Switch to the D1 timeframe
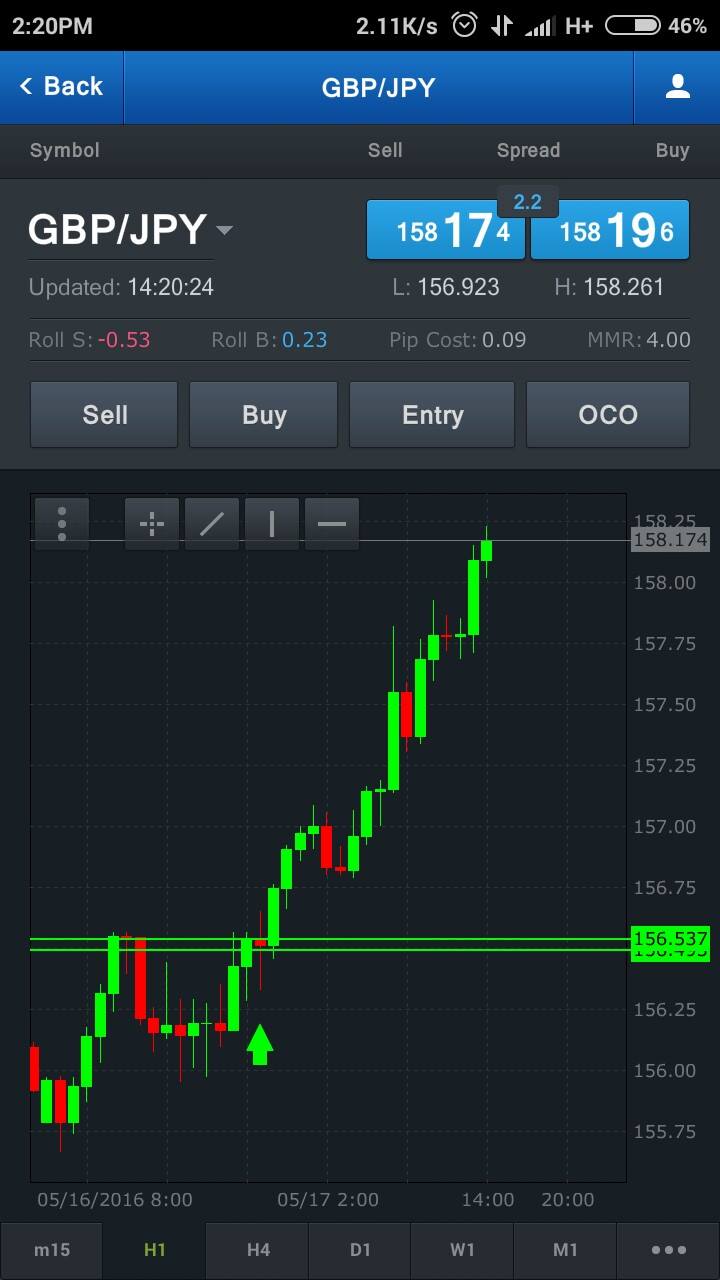 coord(360,1250)
